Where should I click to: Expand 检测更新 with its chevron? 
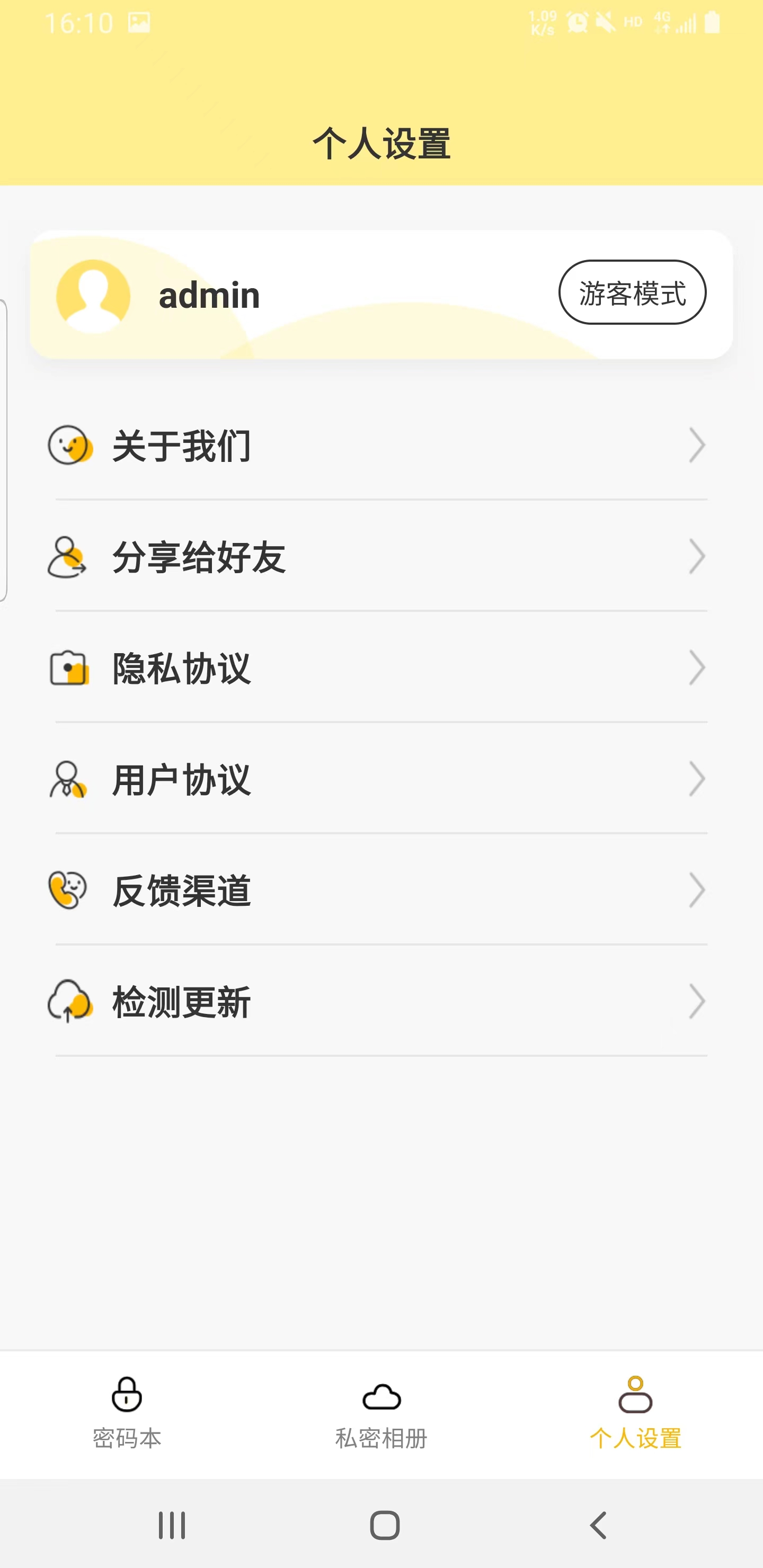pos(696,1001)
